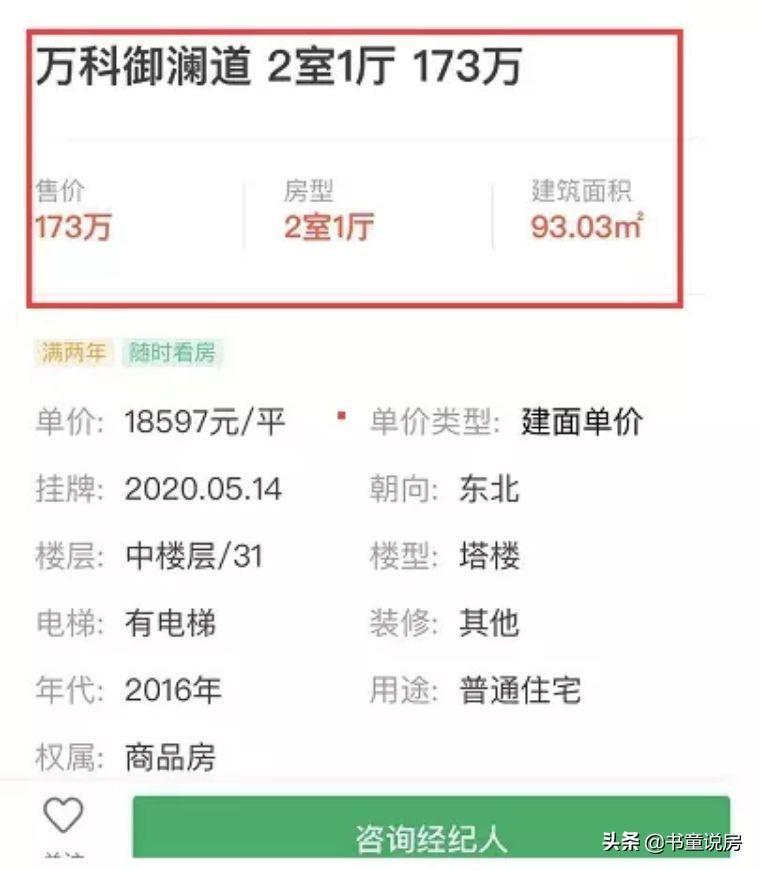
Task: Tap the heart icon to follow this listing
Action: (x=63, y=817)
